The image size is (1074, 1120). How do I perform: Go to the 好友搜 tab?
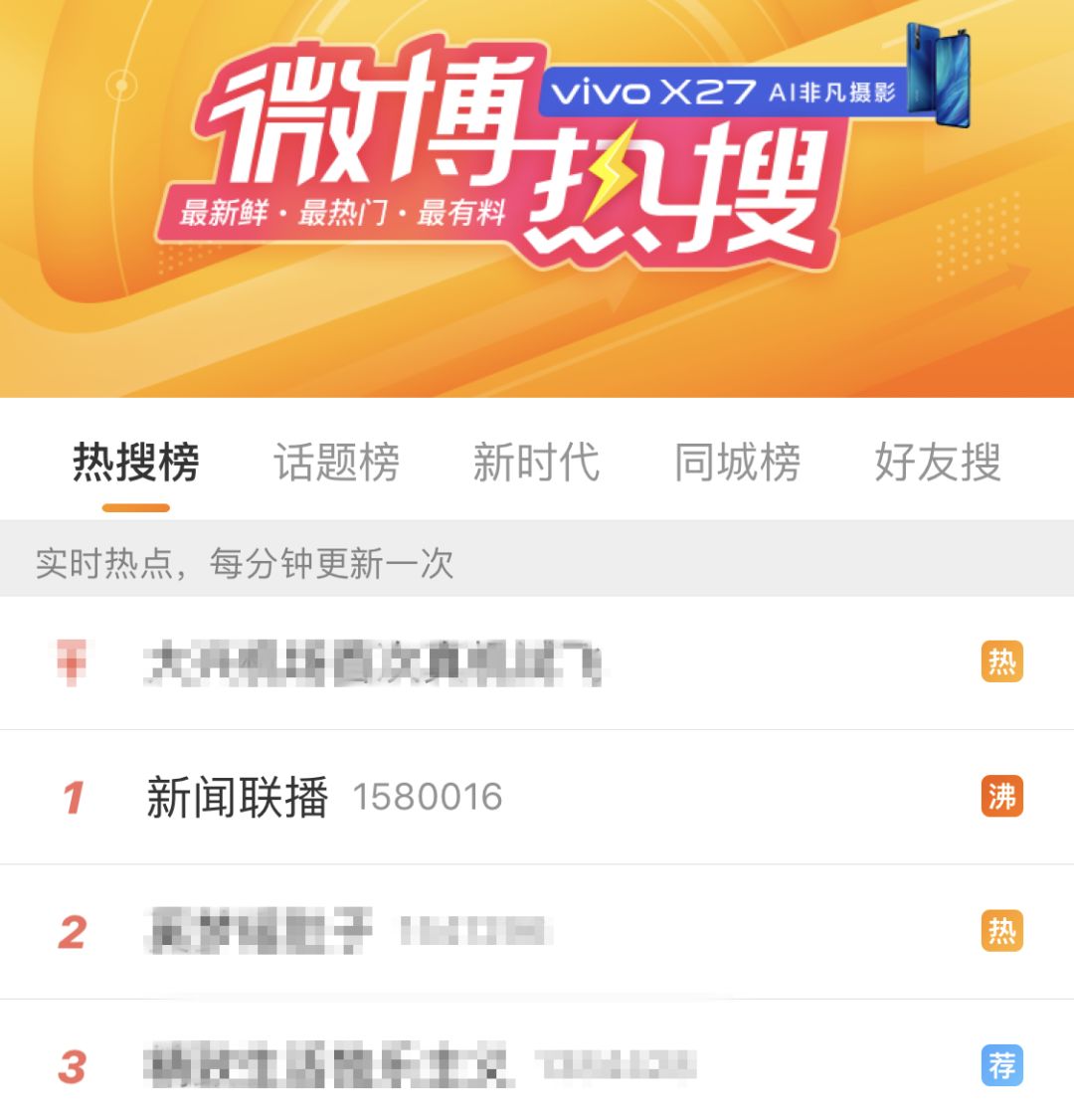937,463
